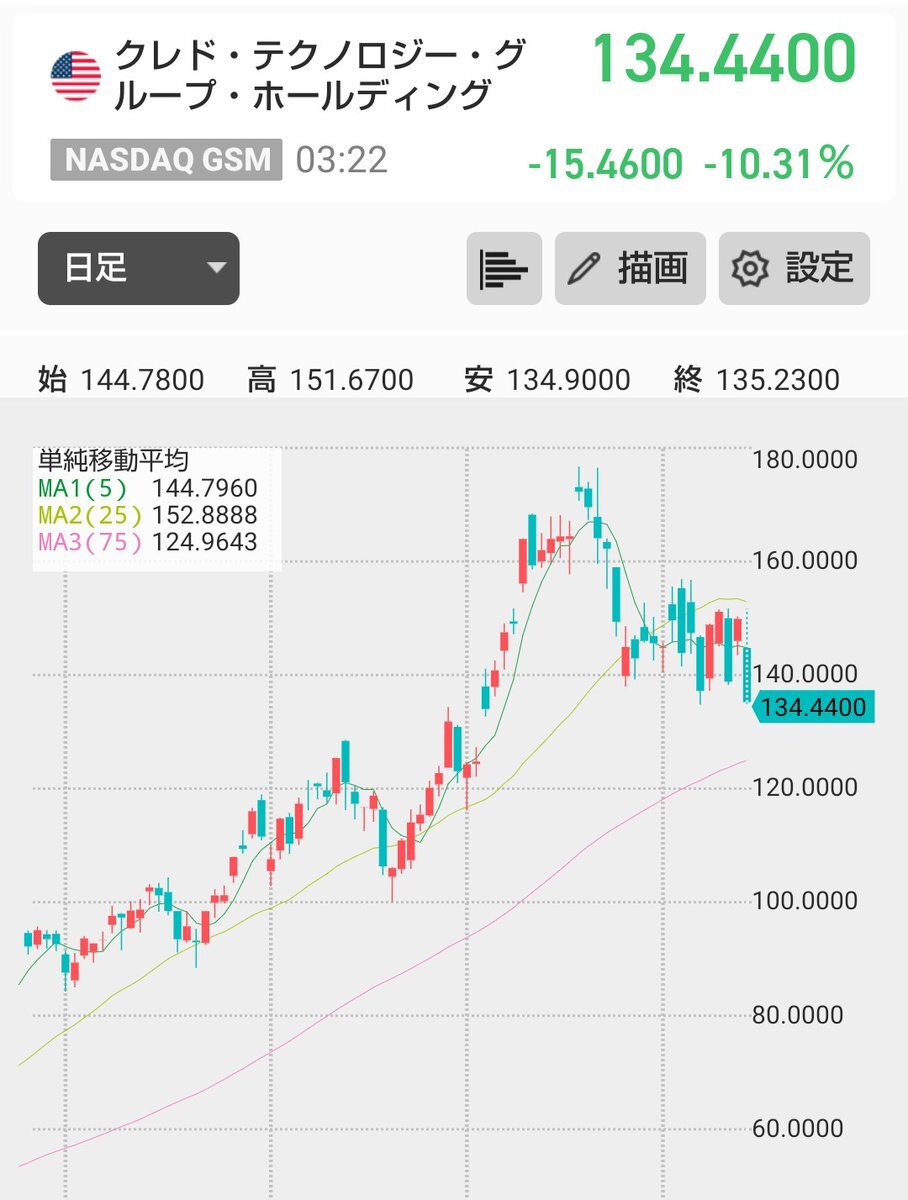Open the 描画 drawing tool
The image size is (908, 1200).
[x=630, y=268]
